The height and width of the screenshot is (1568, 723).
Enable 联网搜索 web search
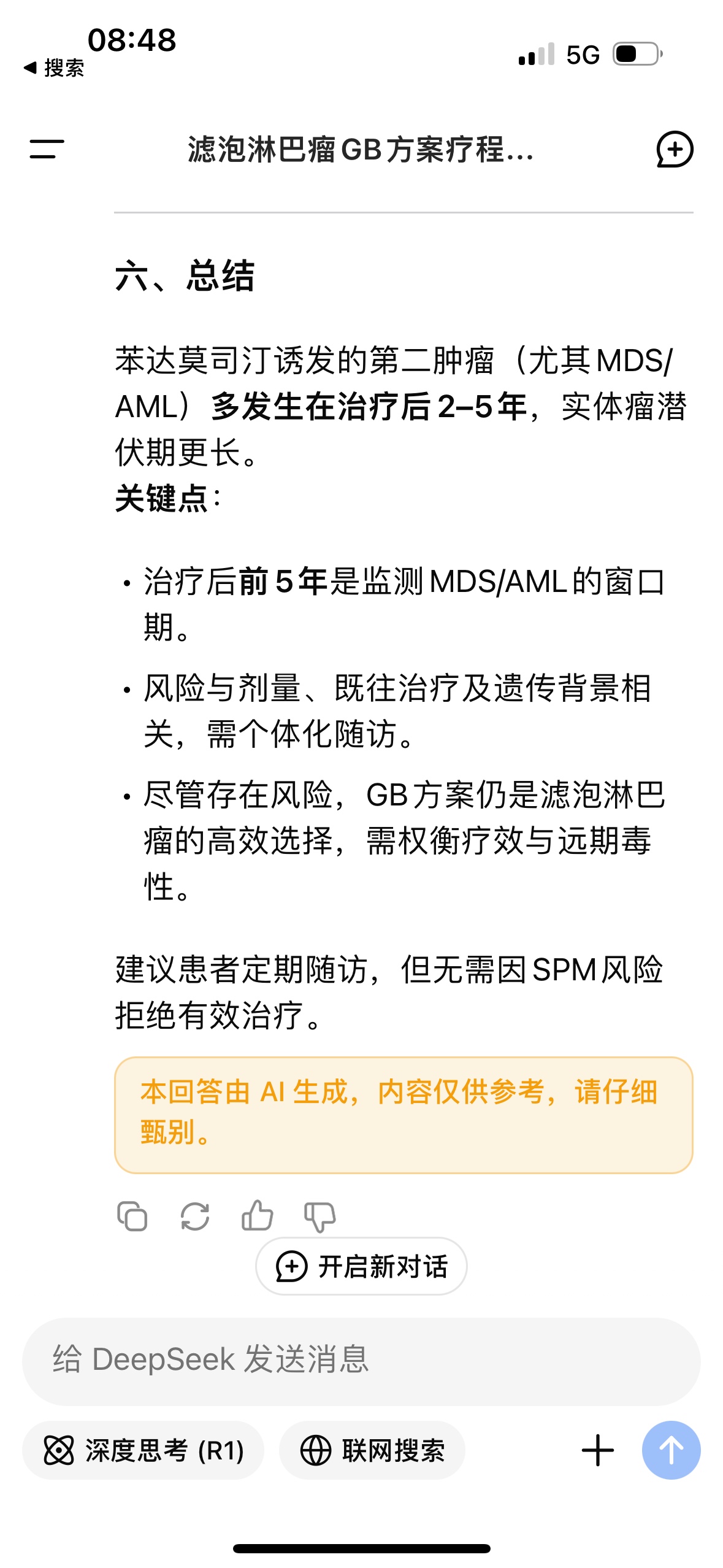click(x=372, y=1450)
